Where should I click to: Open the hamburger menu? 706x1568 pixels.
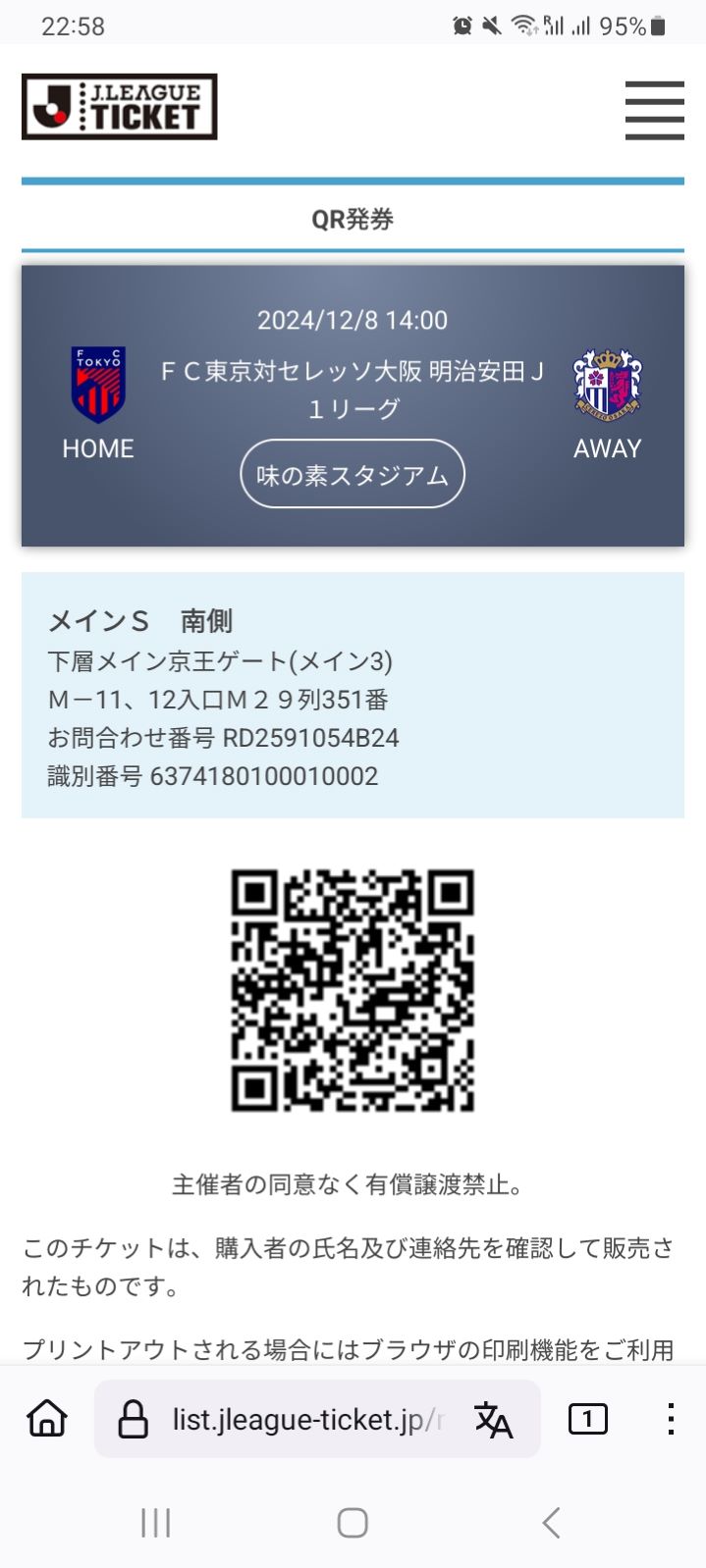click(x=654, y=110)
